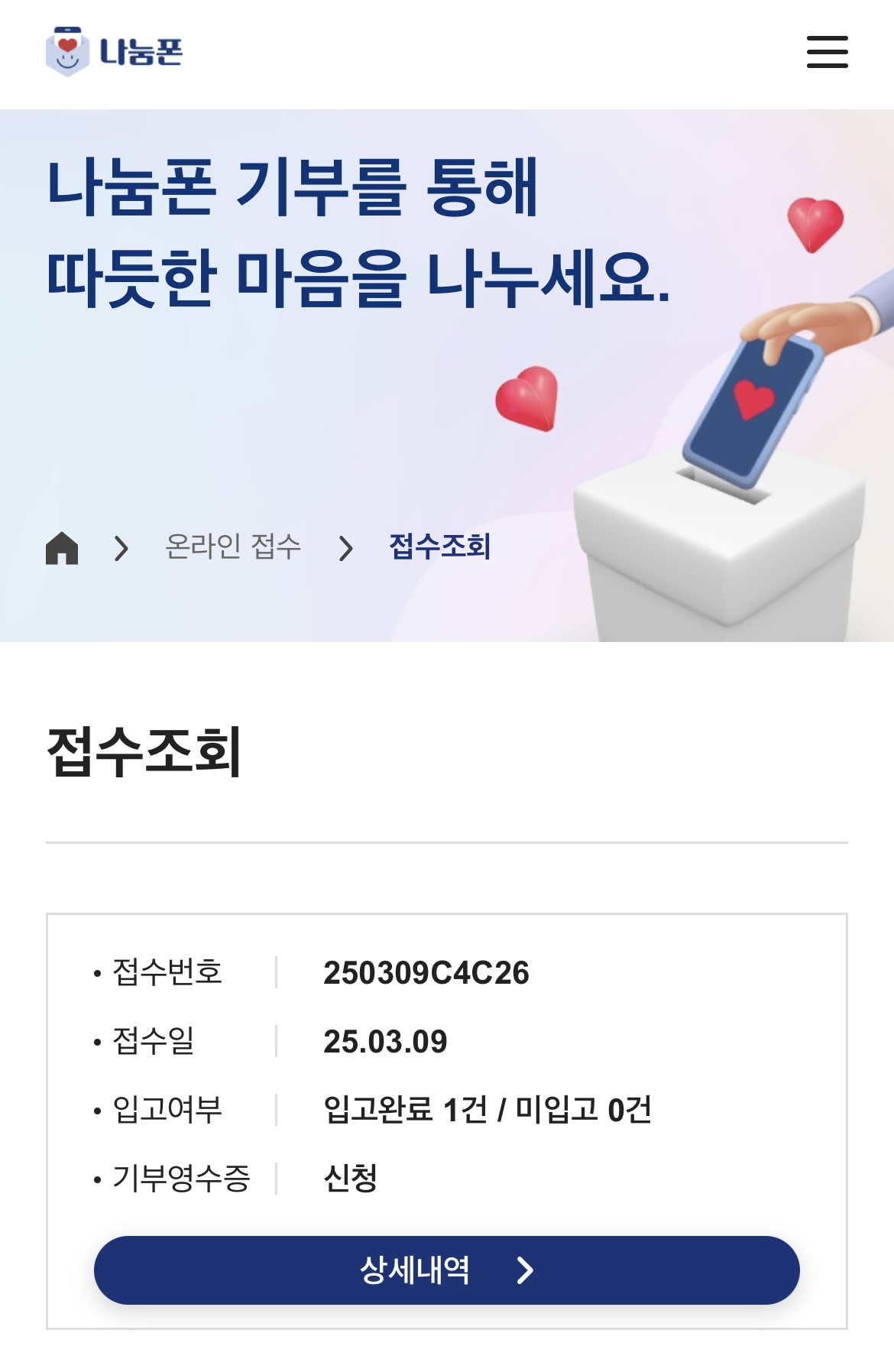The width and height of the screenshot is (894, 1372).
Task: Open the hamburger menu
Action: pyautogui.click(x=827, y=52)
